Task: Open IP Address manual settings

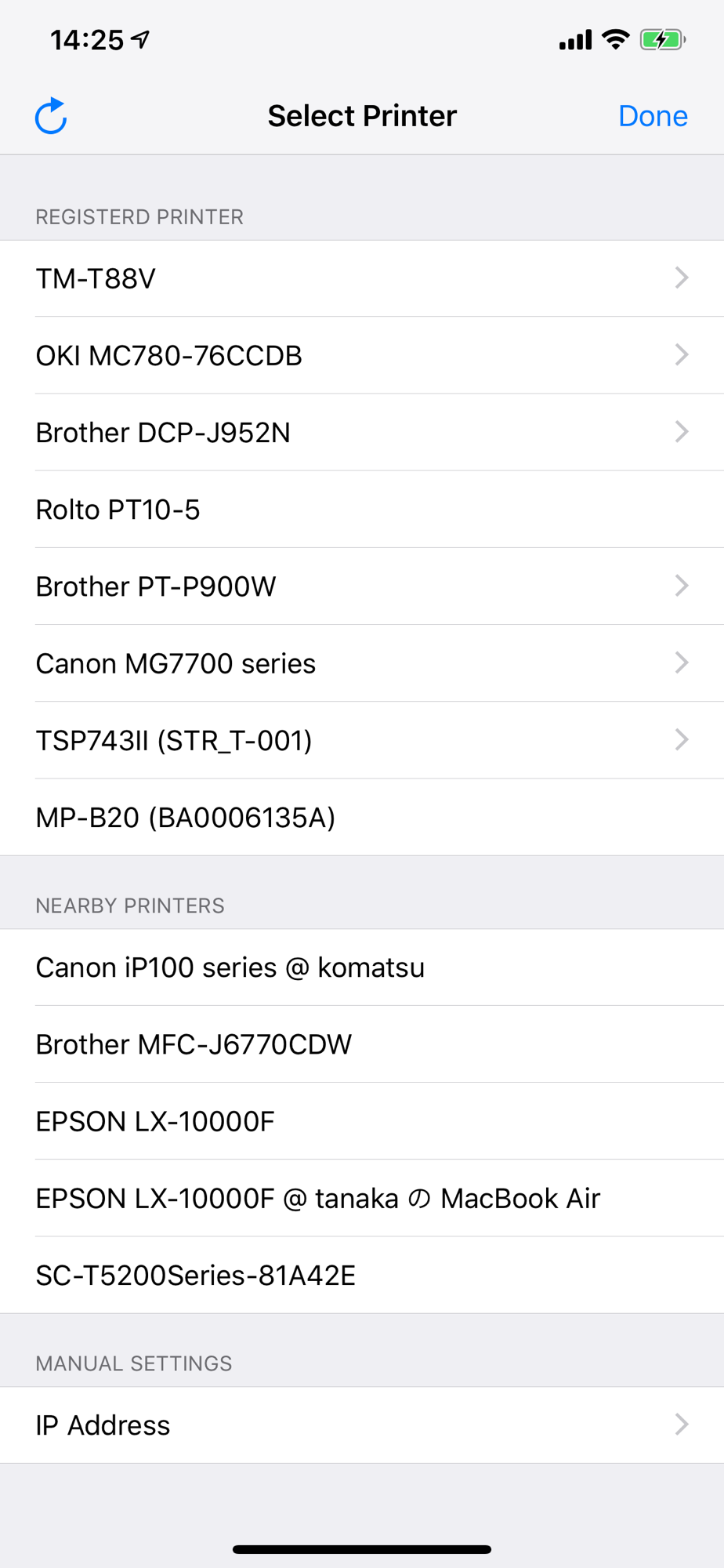Action: tap(360, 1425)
